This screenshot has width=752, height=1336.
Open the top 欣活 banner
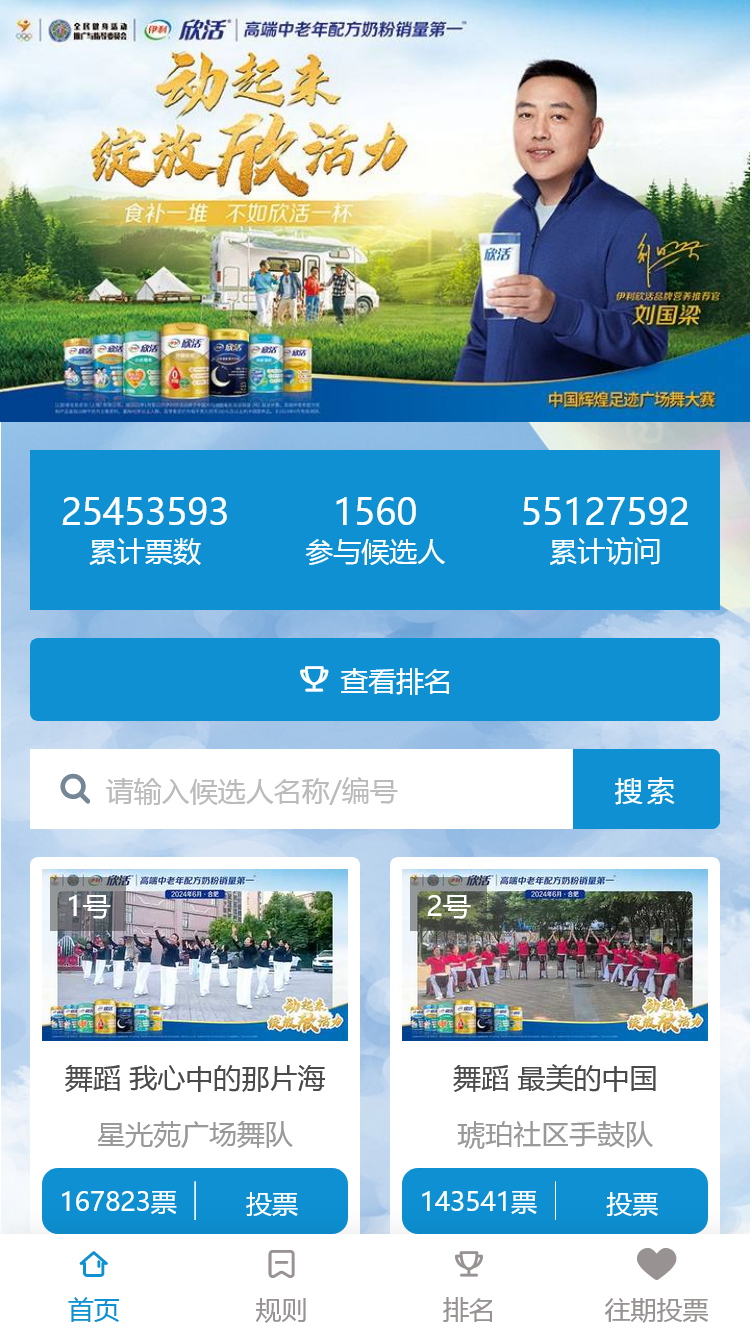pos(375,210)
